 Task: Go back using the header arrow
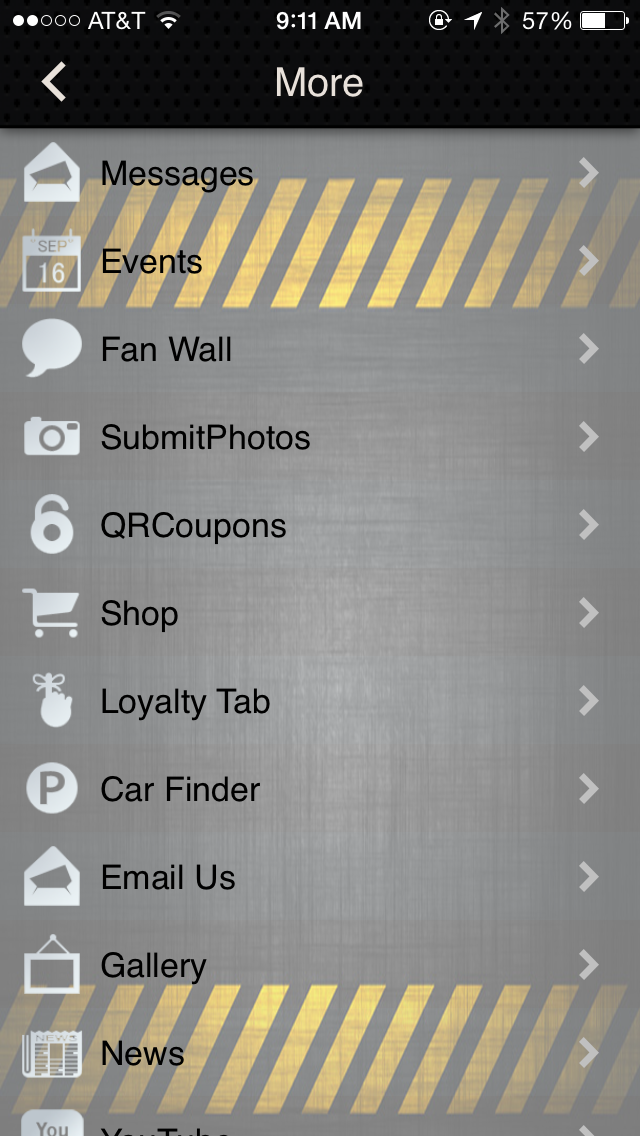point(54,82)
